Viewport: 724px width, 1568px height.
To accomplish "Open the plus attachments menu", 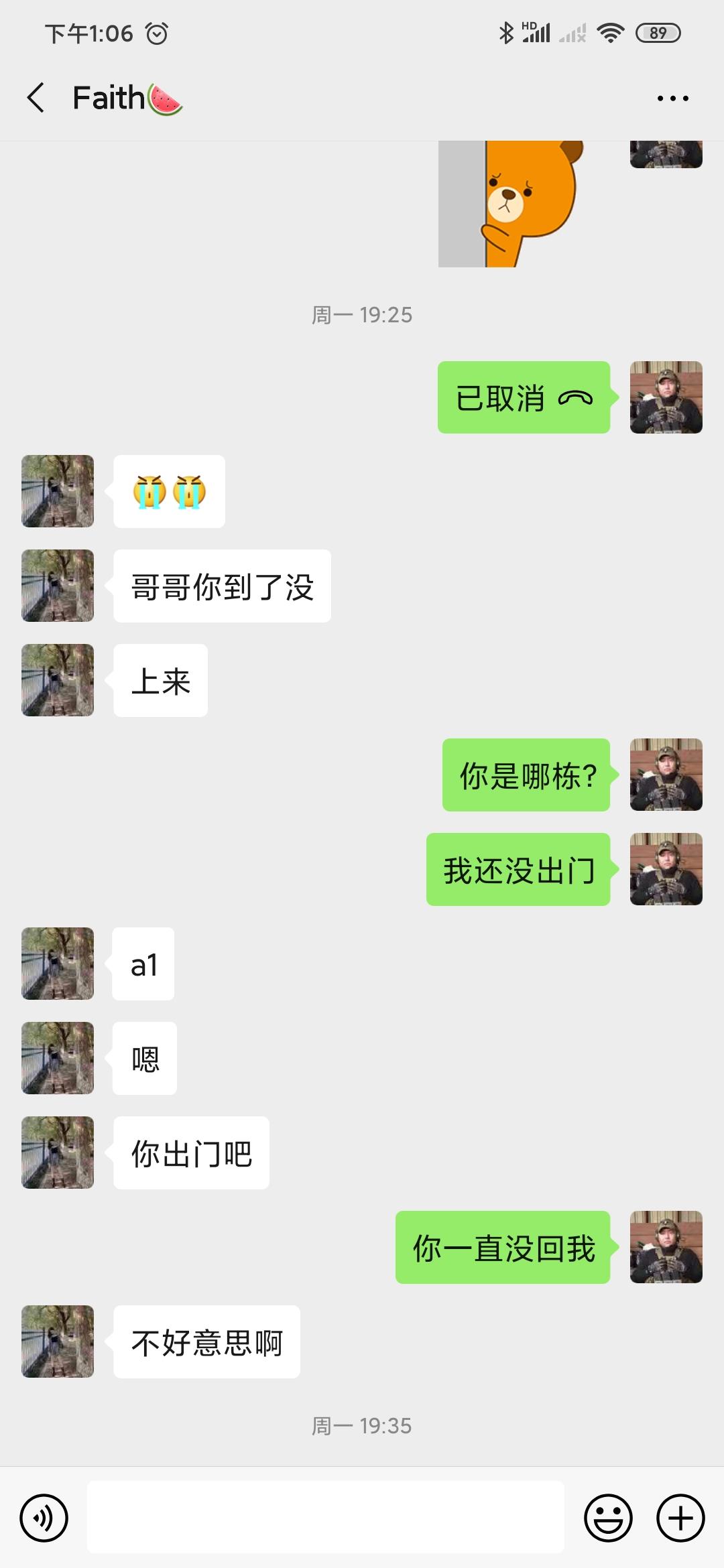I will tap(680, 1518).
